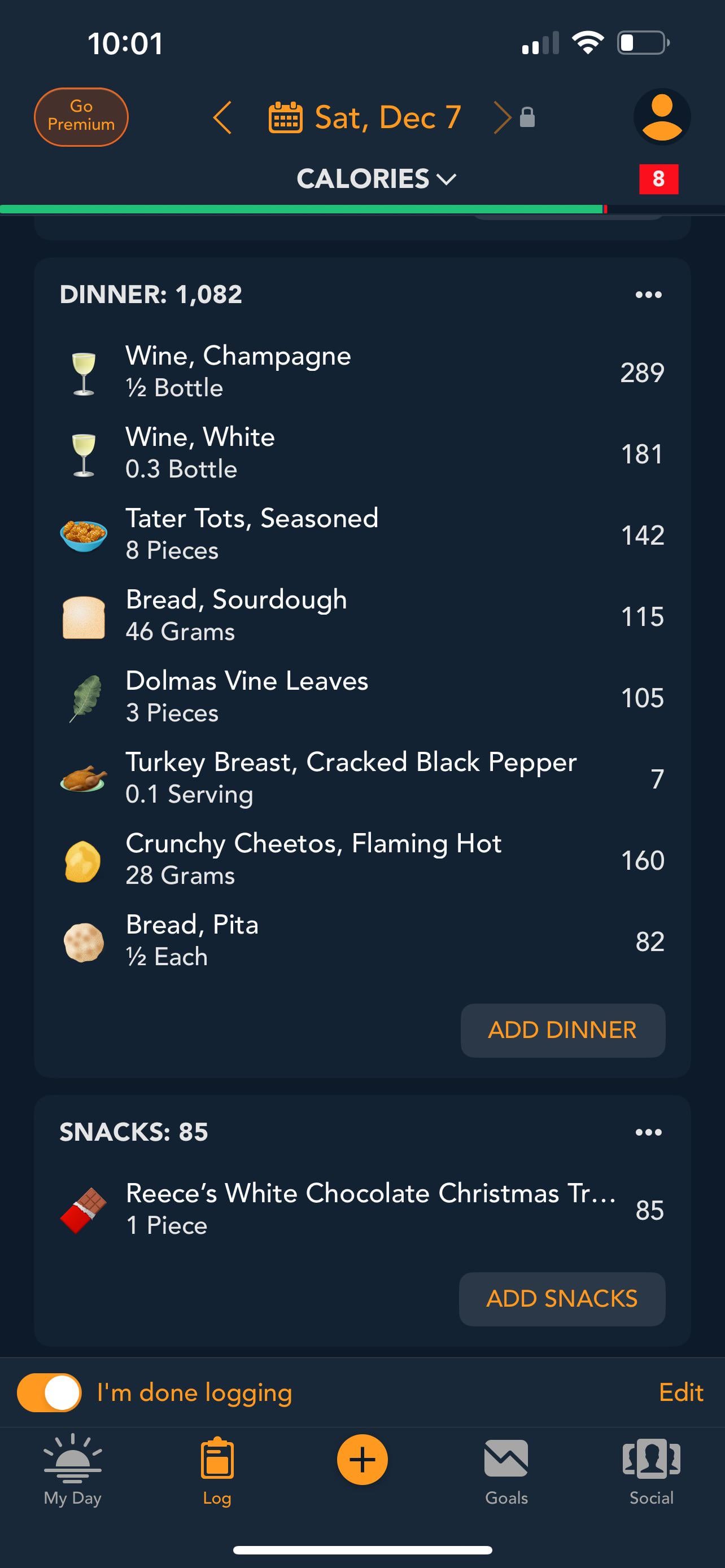Go to the previous day
This screenshot has width=725, height=1568.
click(x=223, y=117)
